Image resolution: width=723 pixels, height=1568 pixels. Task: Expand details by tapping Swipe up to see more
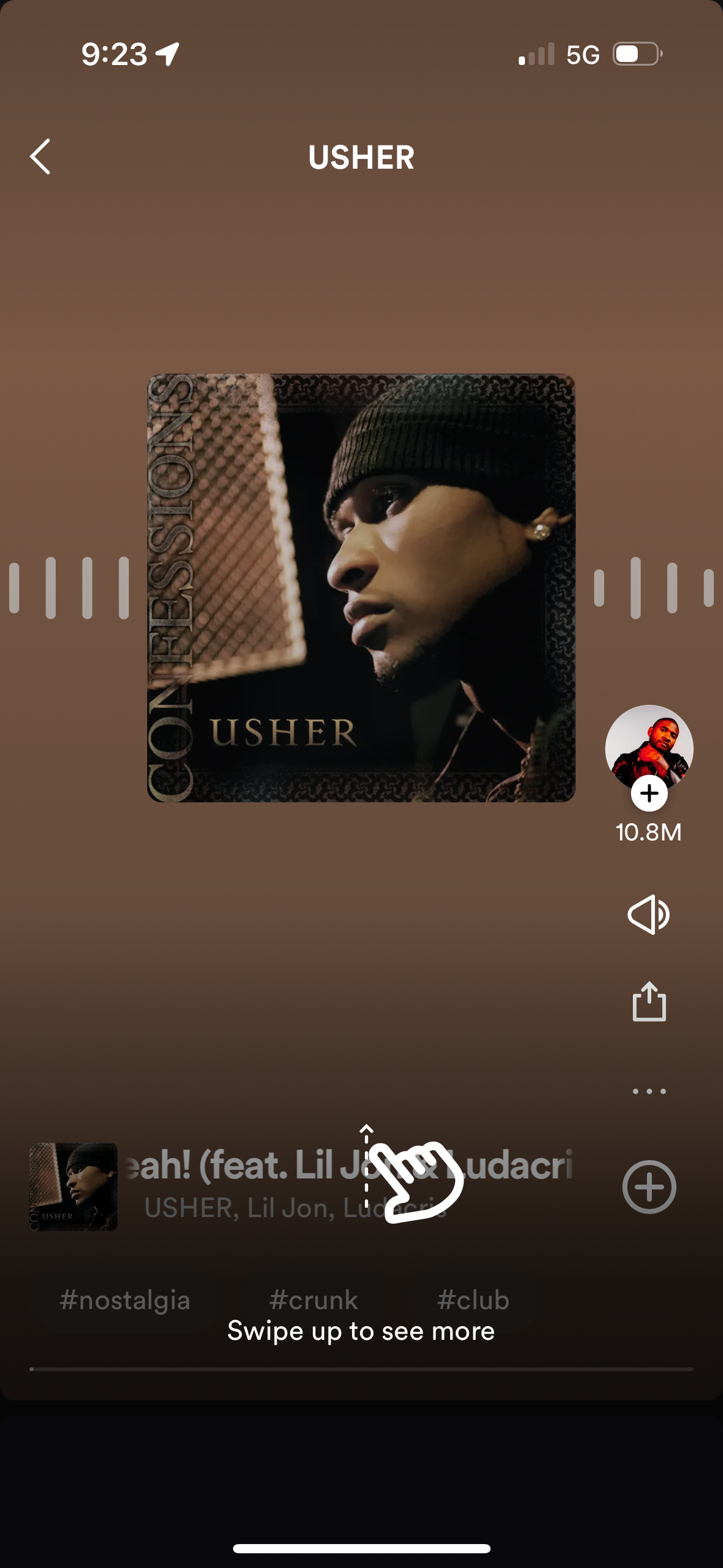click(x=361, y=1331)
